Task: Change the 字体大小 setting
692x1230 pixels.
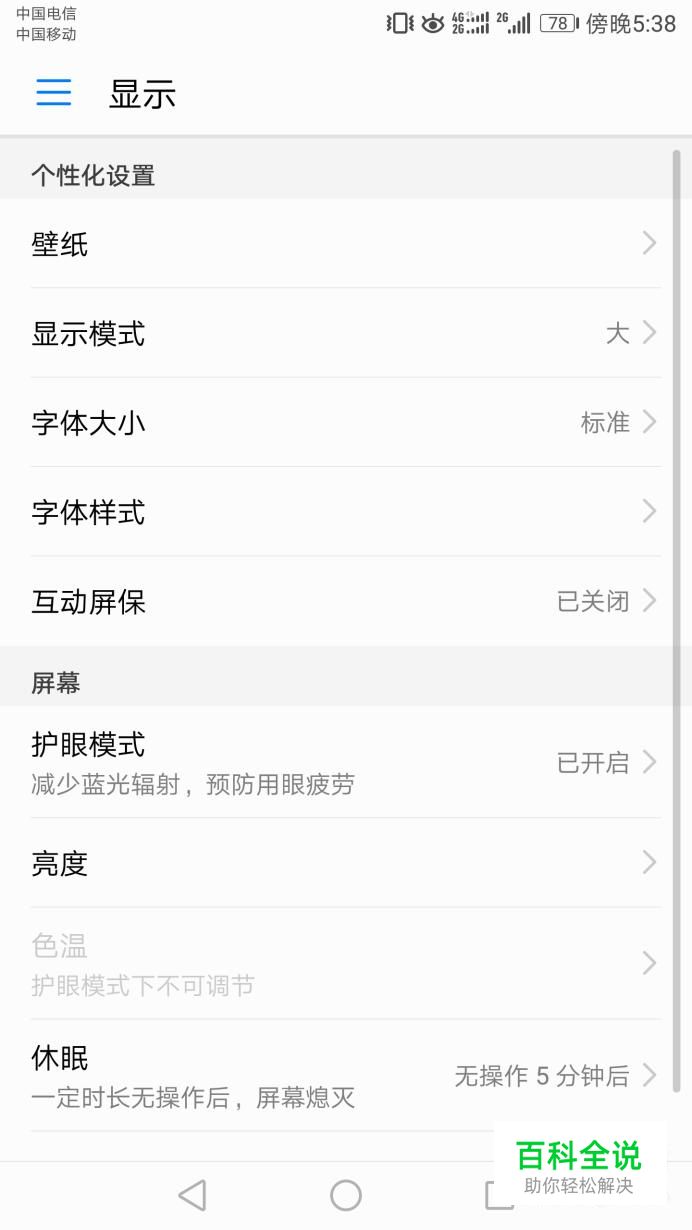Action: (x=346, y=422)
